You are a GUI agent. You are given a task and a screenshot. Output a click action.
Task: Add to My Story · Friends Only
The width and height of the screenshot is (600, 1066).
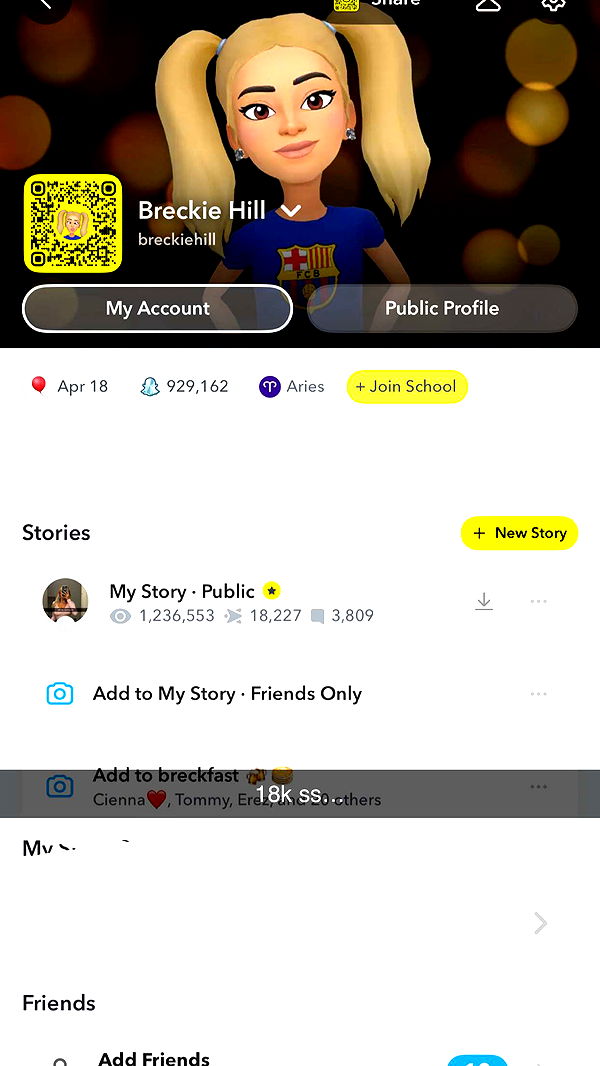click(x=227, y=694)
